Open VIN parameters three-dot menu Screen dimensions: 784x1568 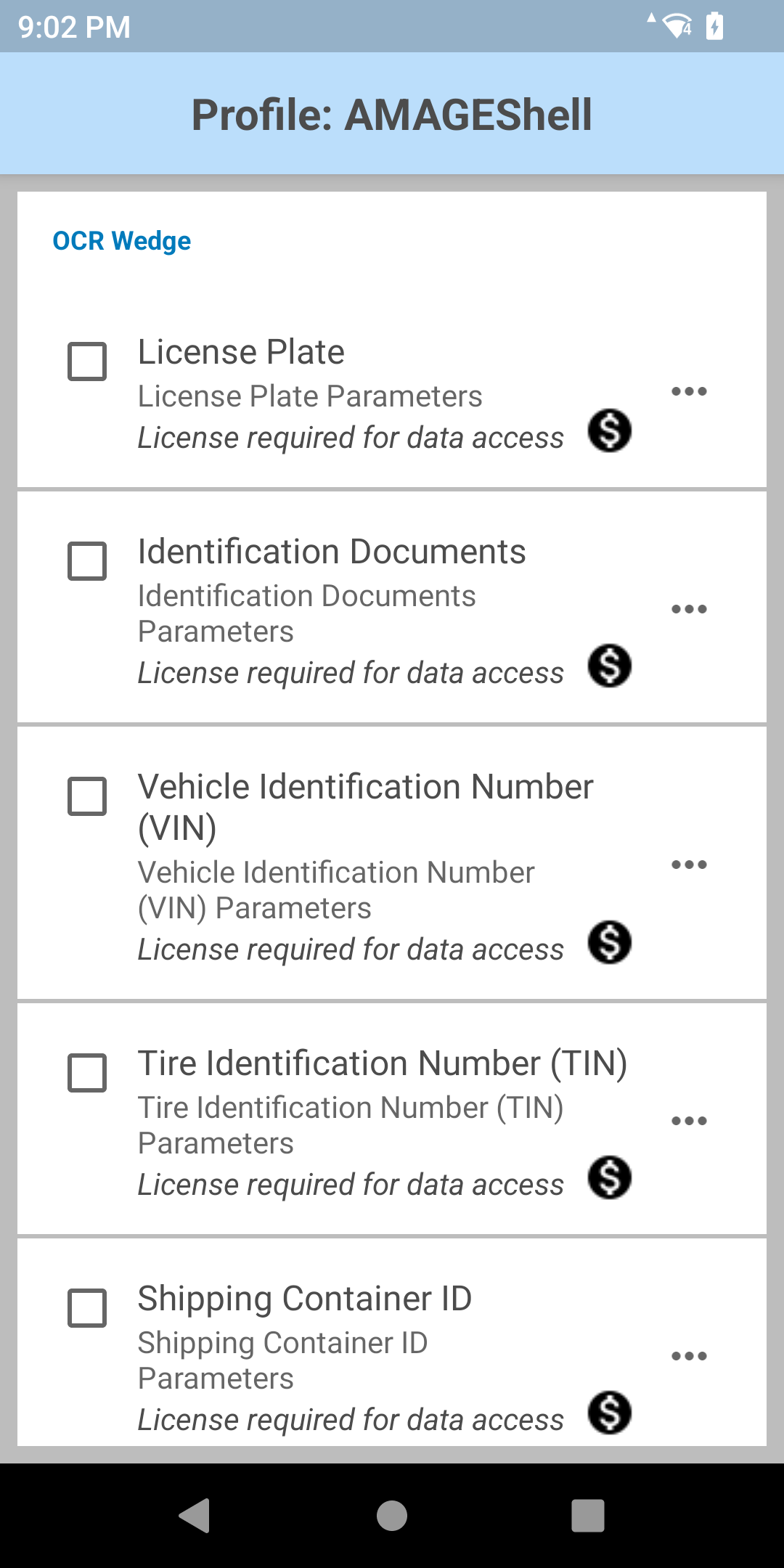click(x=689, y=865)
